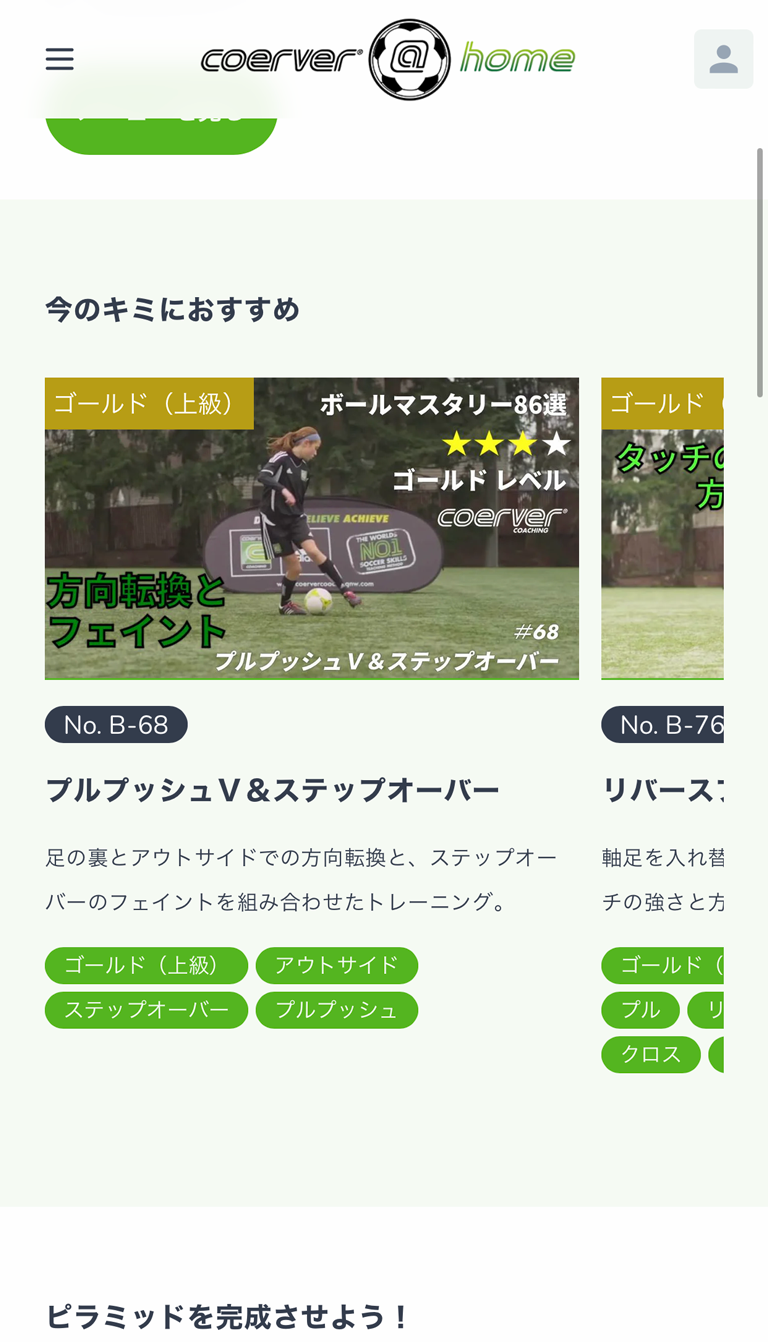Image resolution: width=768 pixels, height=1342 pixels.
Task: Select the ステップオーバー tag
Action: [x=146, y=1010]
